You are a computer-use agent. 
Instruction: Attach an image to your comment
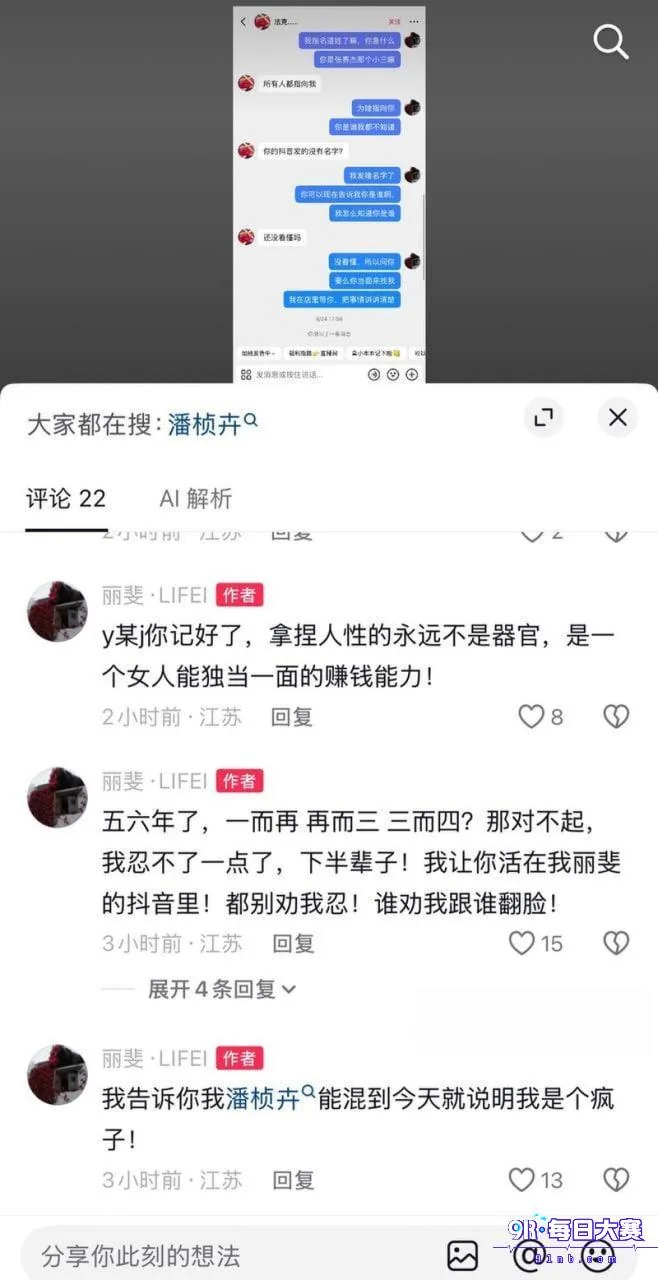(x=462, y=1255)
